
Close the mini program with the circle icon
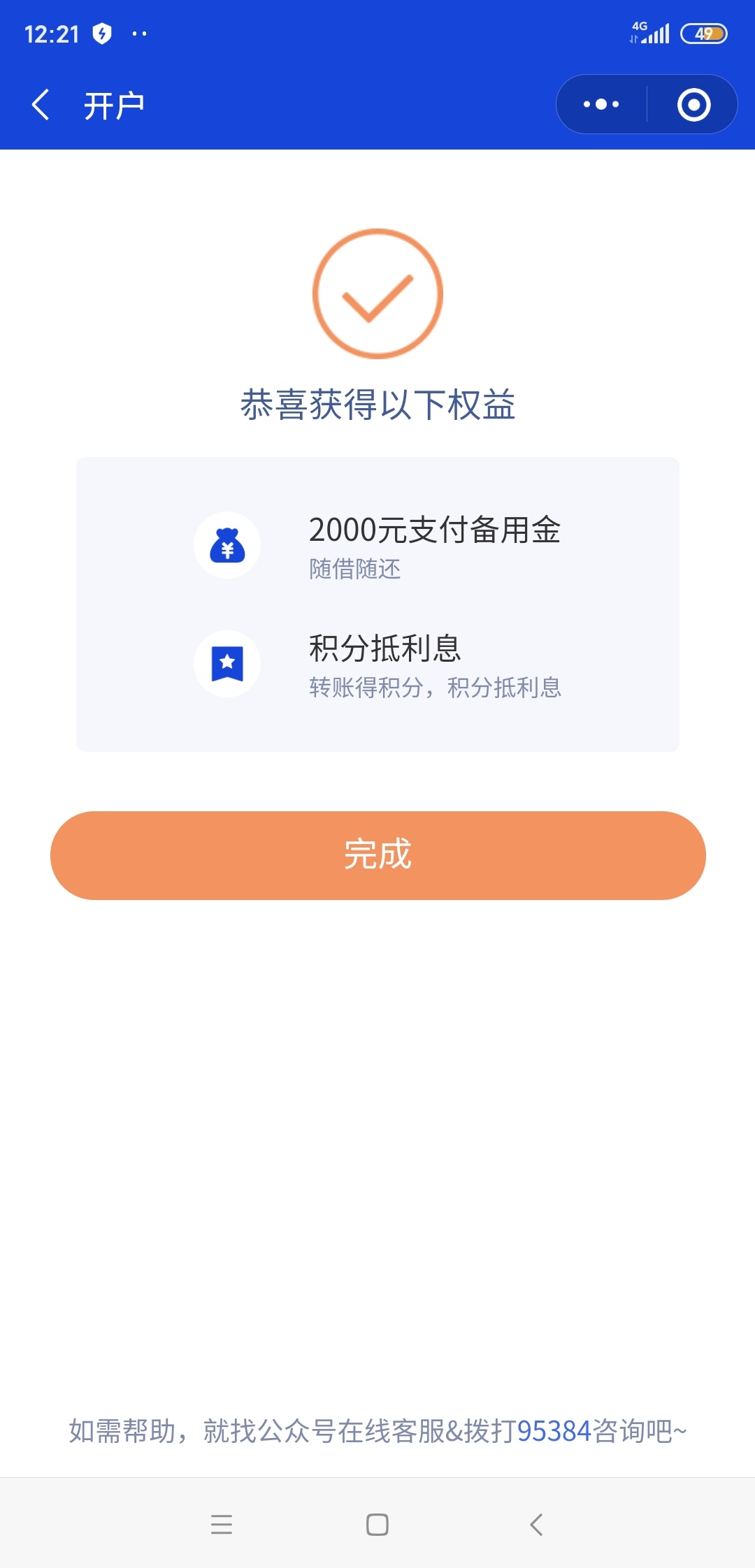click(693, 105)
